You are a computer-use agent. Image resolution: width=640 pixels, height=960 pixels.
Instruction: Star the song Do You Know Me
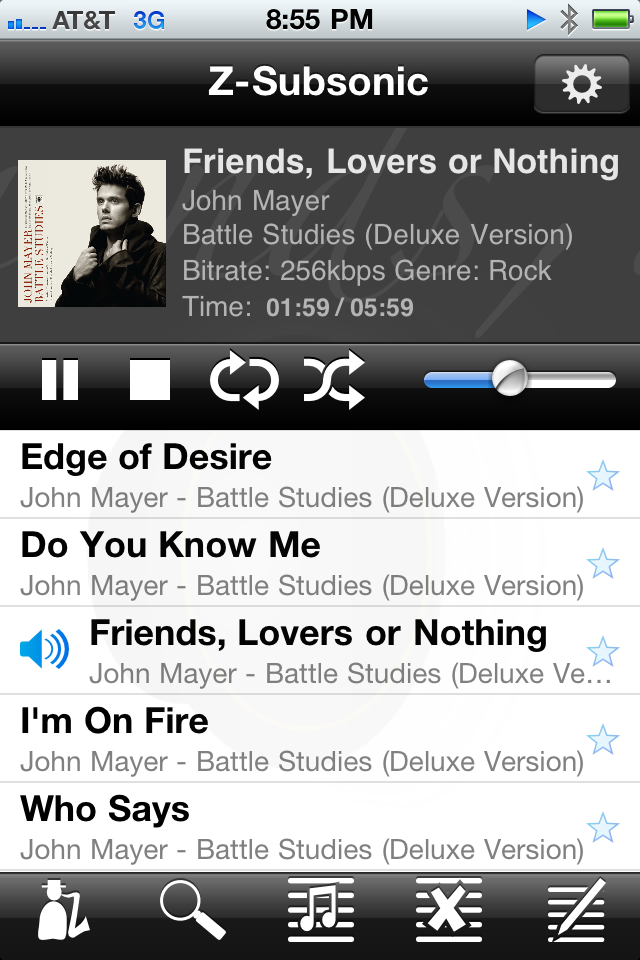[603, 564]
